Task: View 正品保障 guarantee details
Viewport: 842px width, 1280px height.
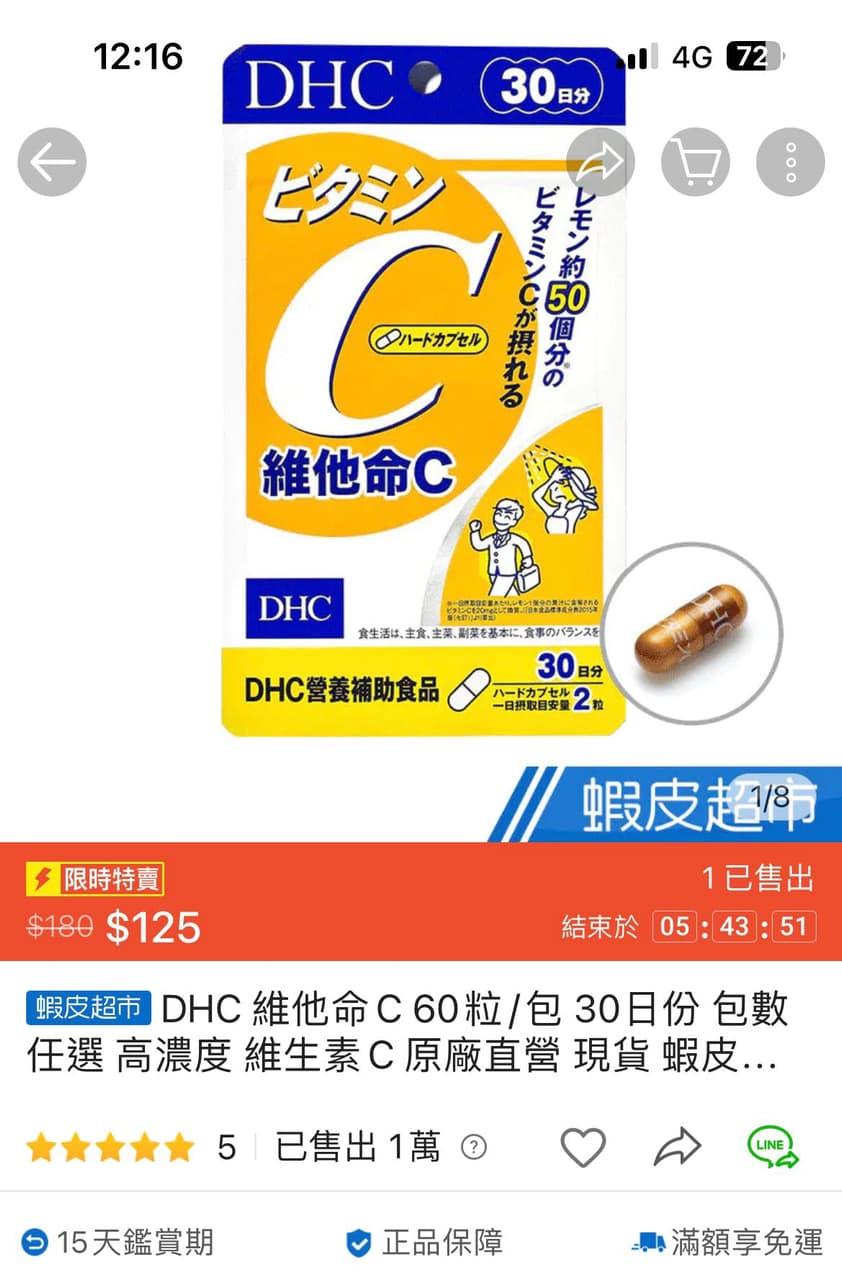Action: click(x=424, y=1242)
